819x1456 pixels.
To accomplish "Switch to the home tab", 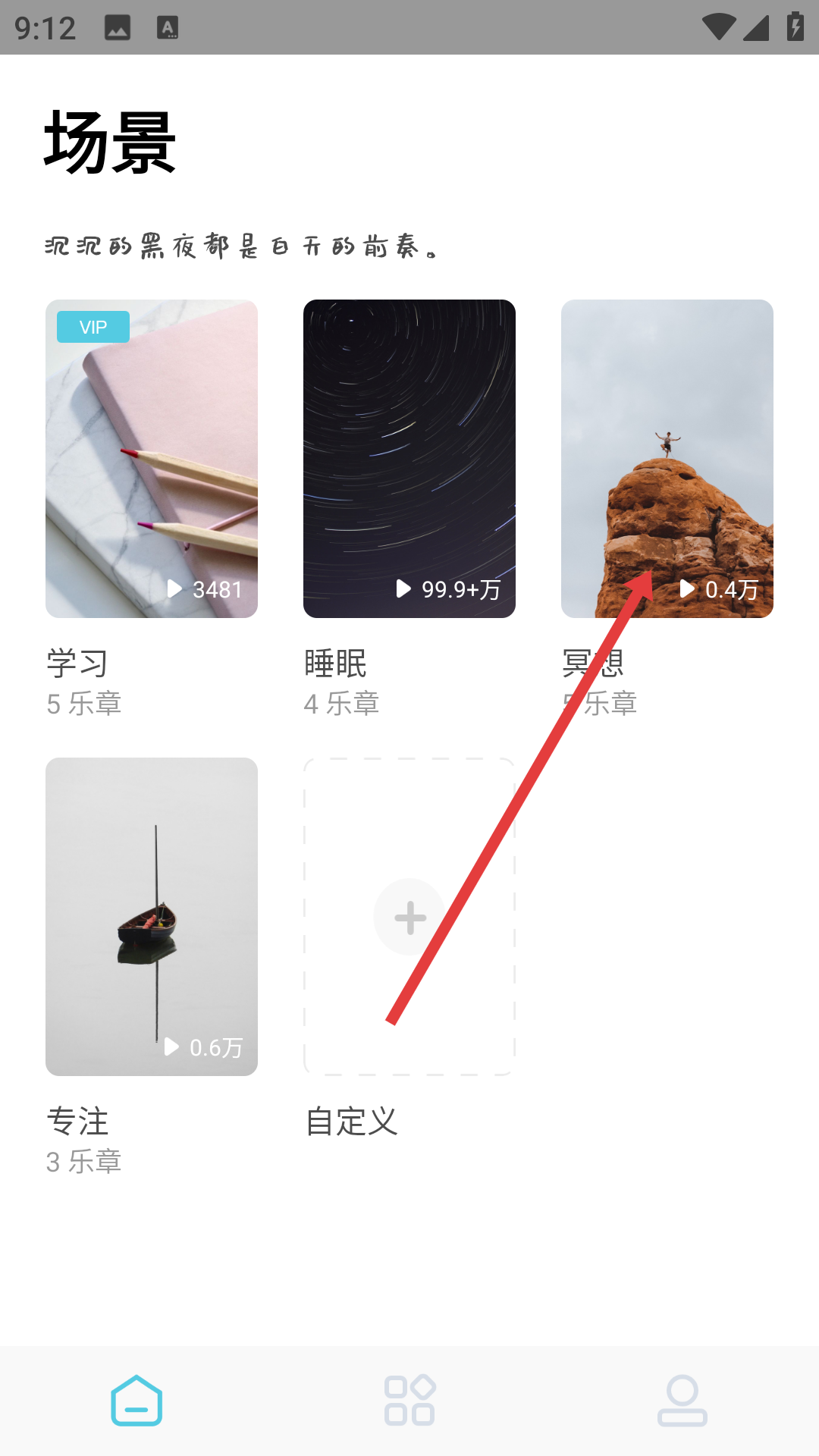I will coord(136,1400).
